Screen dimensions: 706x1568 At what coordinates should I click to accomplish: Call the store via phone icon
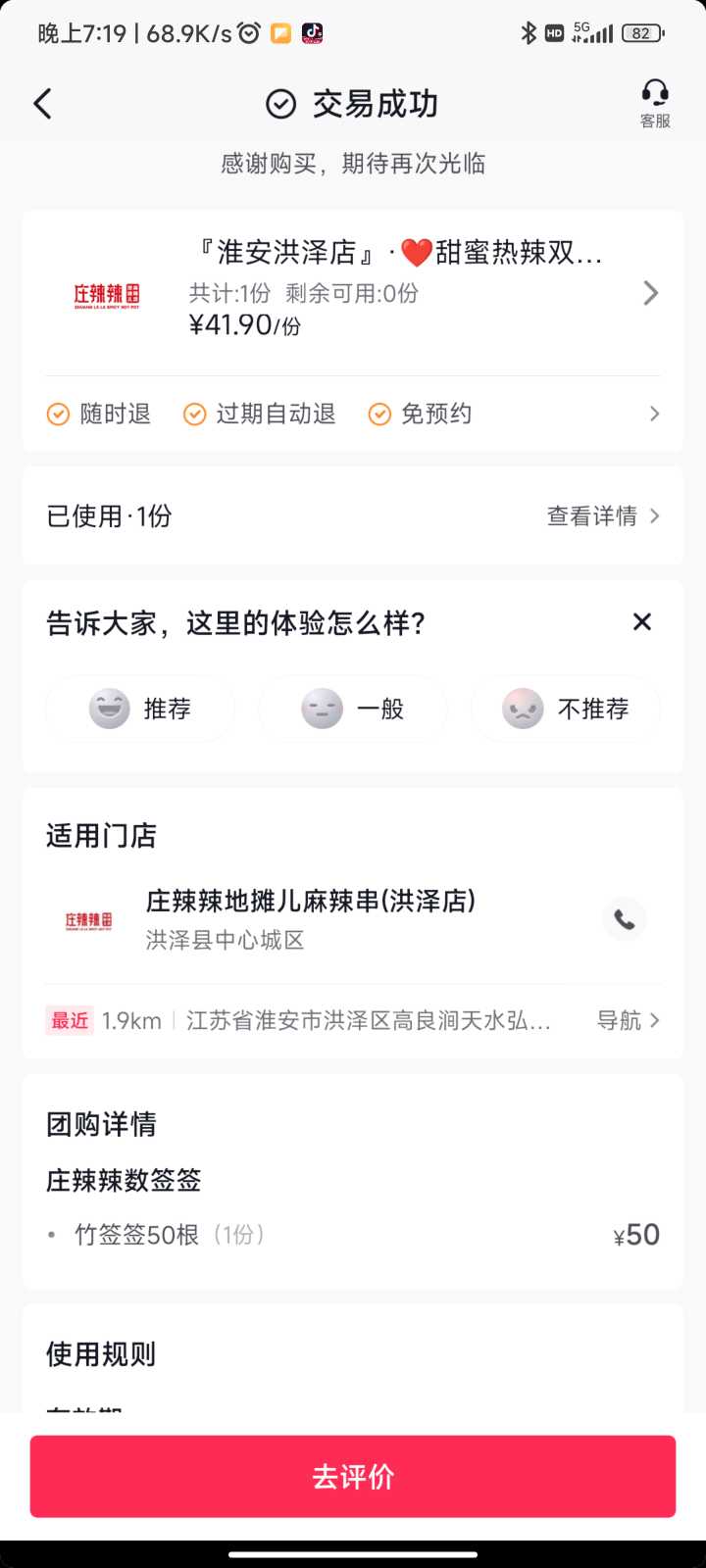point(625,919)
